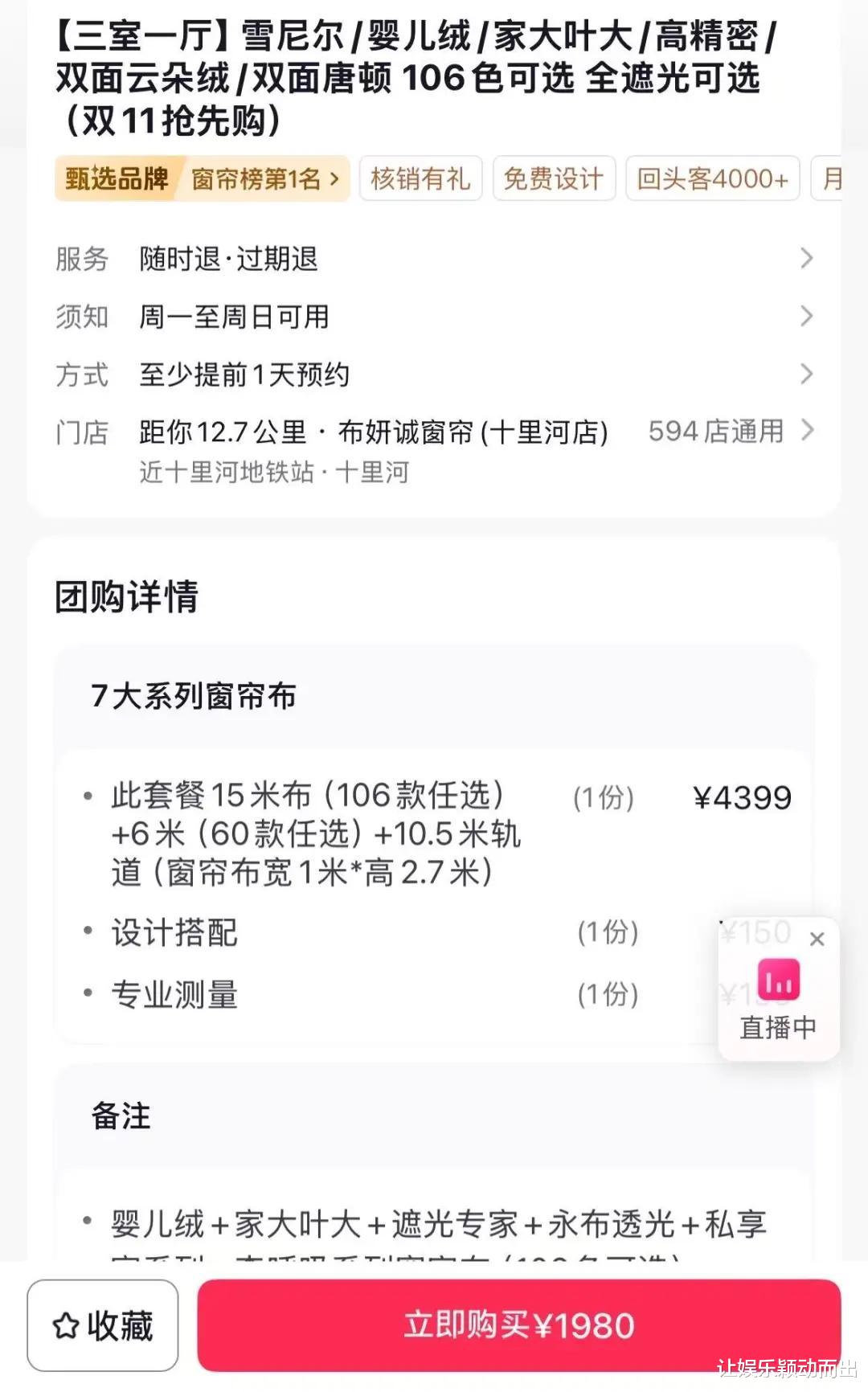Image resolution: width=868 pixels, height=1392 pixels.
Task: Tap the 核销有礼 chip
Action: [420, 178]
